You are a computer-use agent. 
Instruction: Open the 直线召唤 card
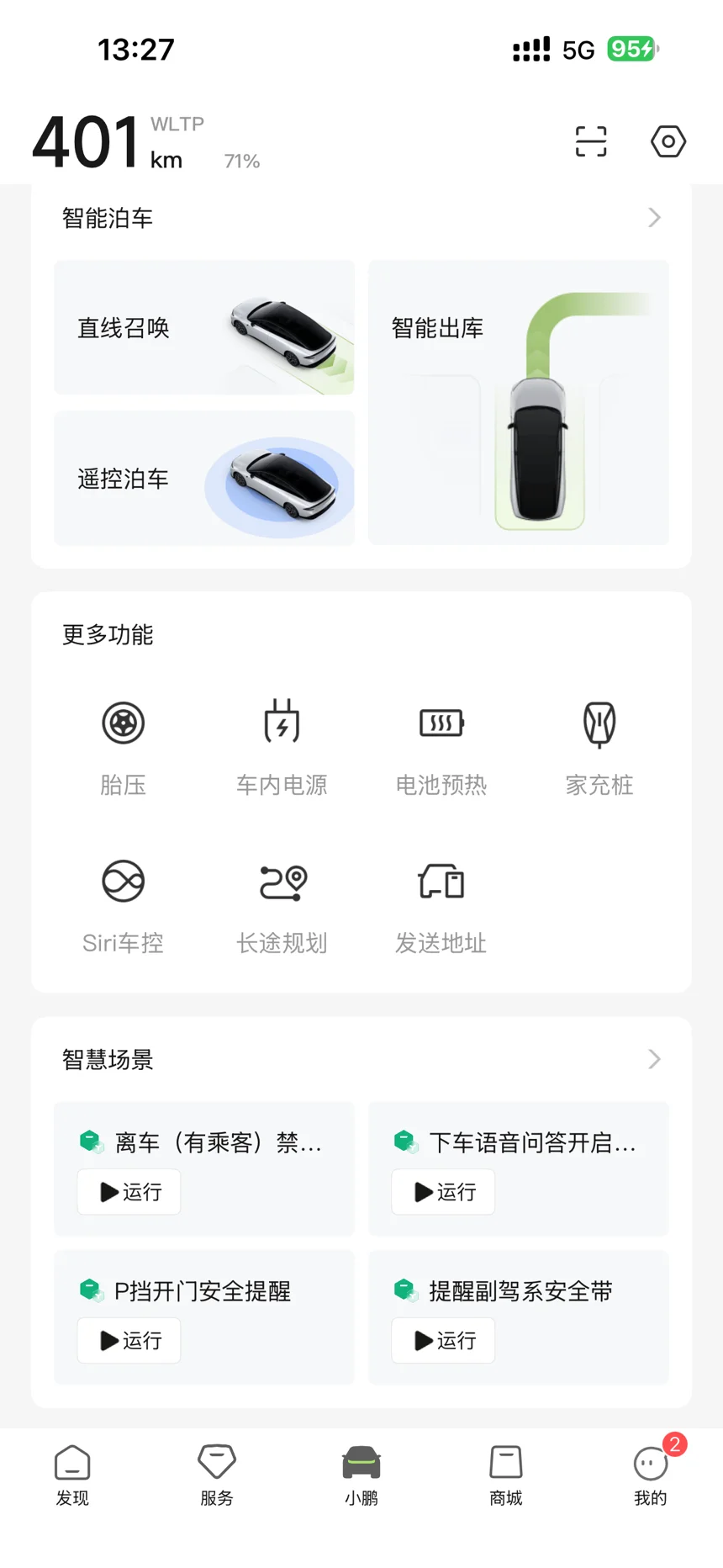click(204, 327)
